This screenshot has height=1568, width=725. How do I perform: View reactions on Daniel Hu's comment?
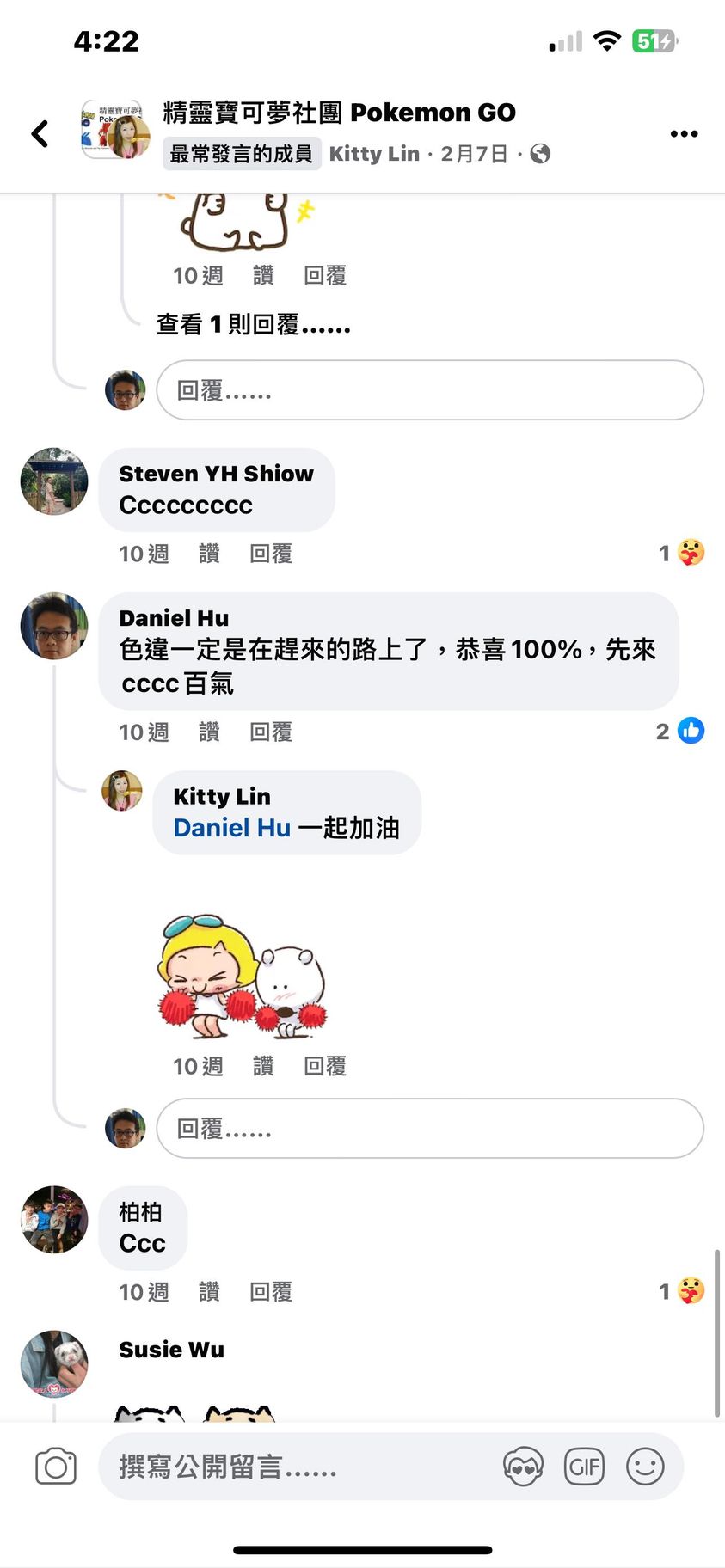[680, 731]
